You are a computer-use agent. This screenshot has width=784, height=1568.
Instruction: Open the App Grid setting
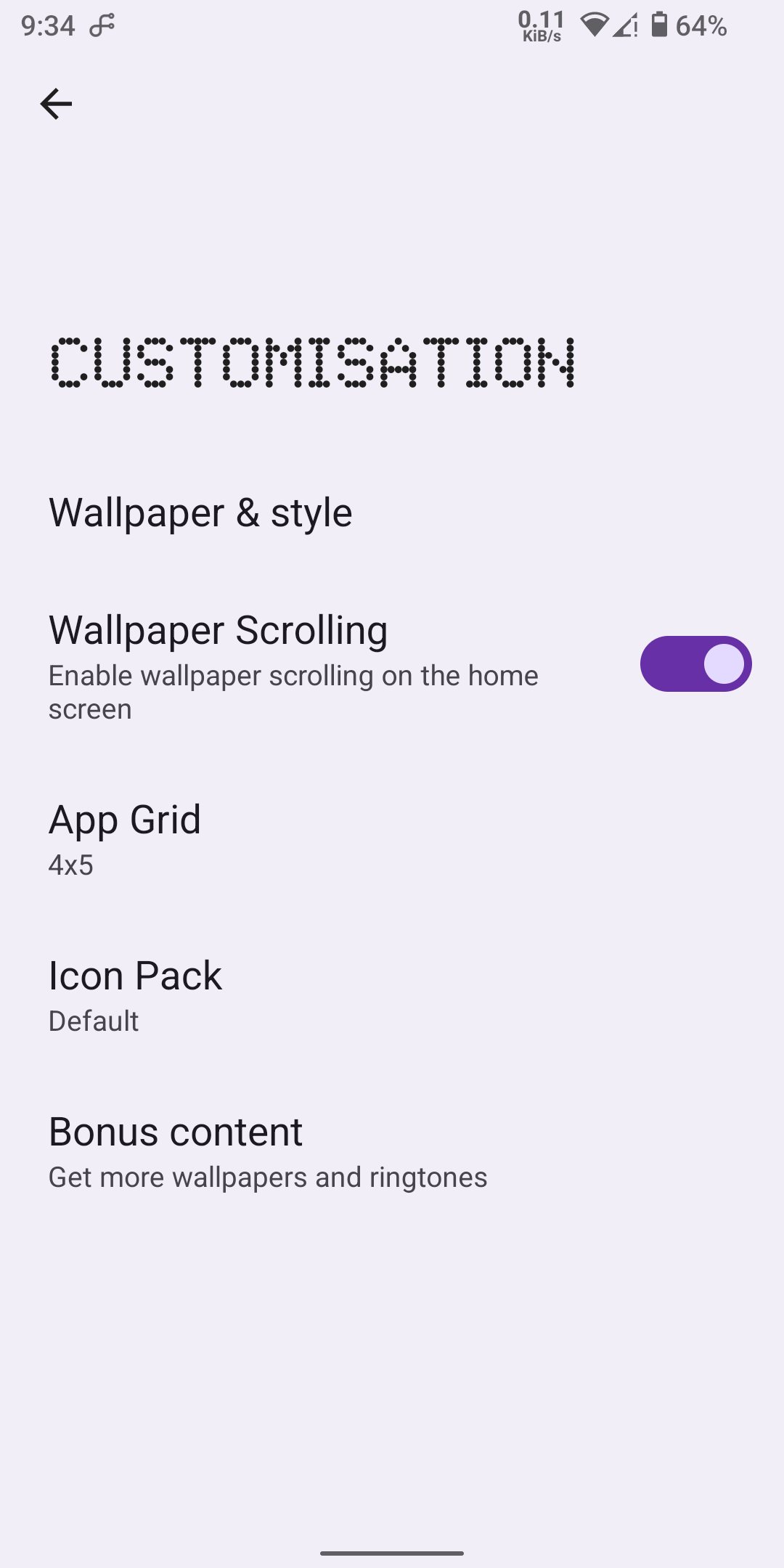coord(125,838)
